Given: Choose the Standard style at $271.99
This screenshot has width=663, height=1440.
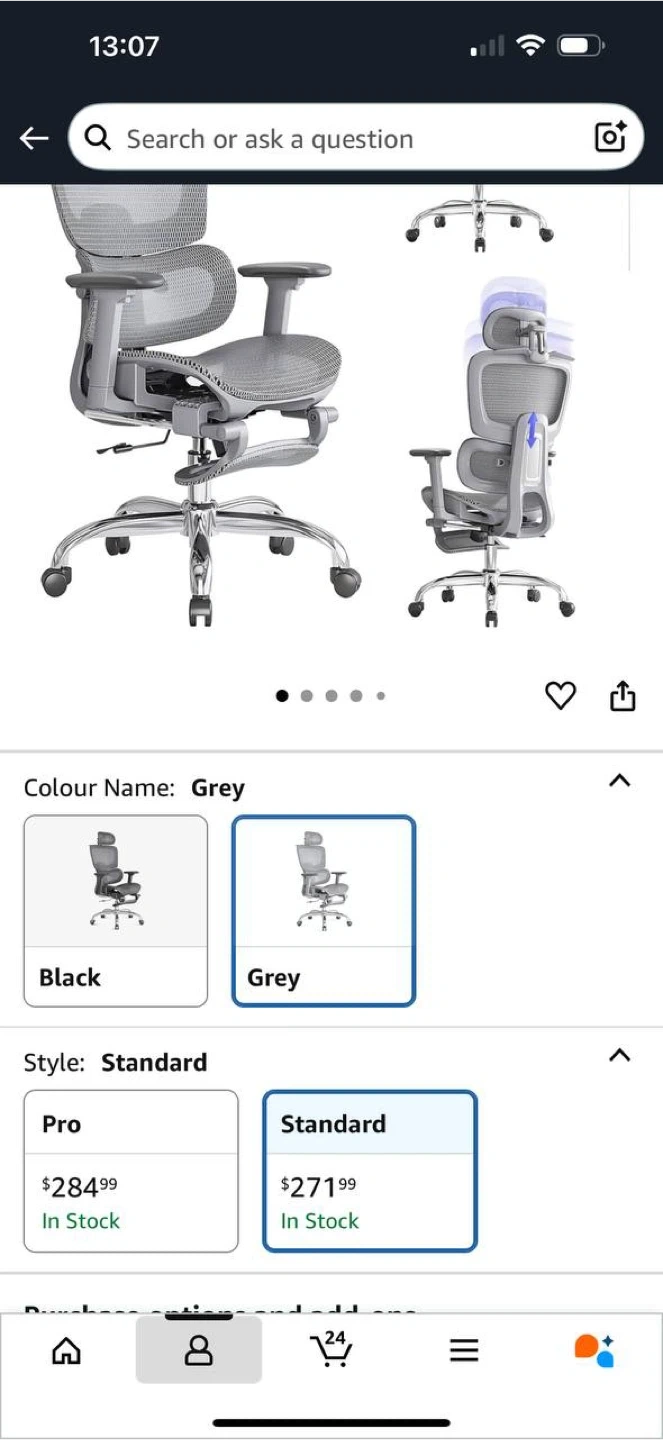Looking at the screenshot, I should click(x=370, y=1170).
